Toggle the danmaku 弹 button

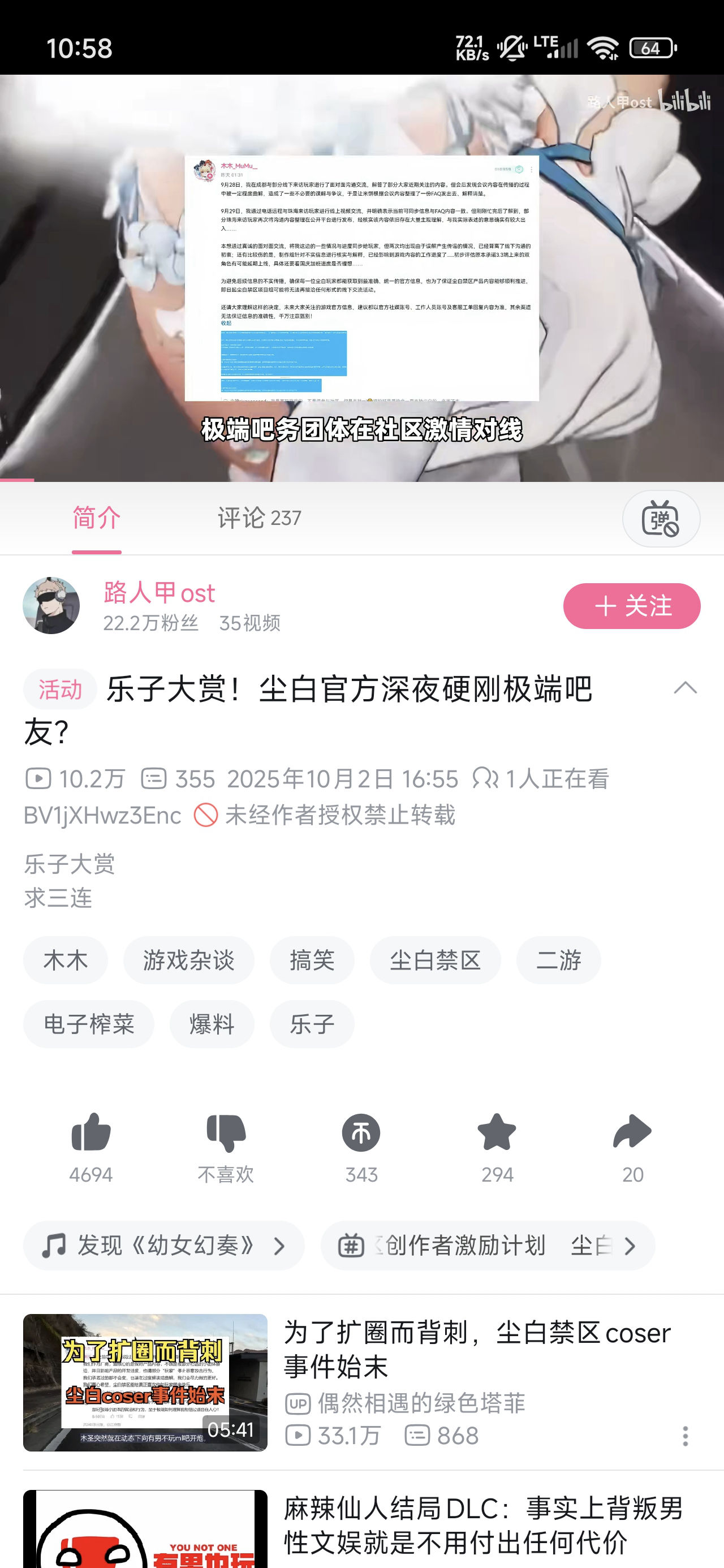tap(661, 519)
